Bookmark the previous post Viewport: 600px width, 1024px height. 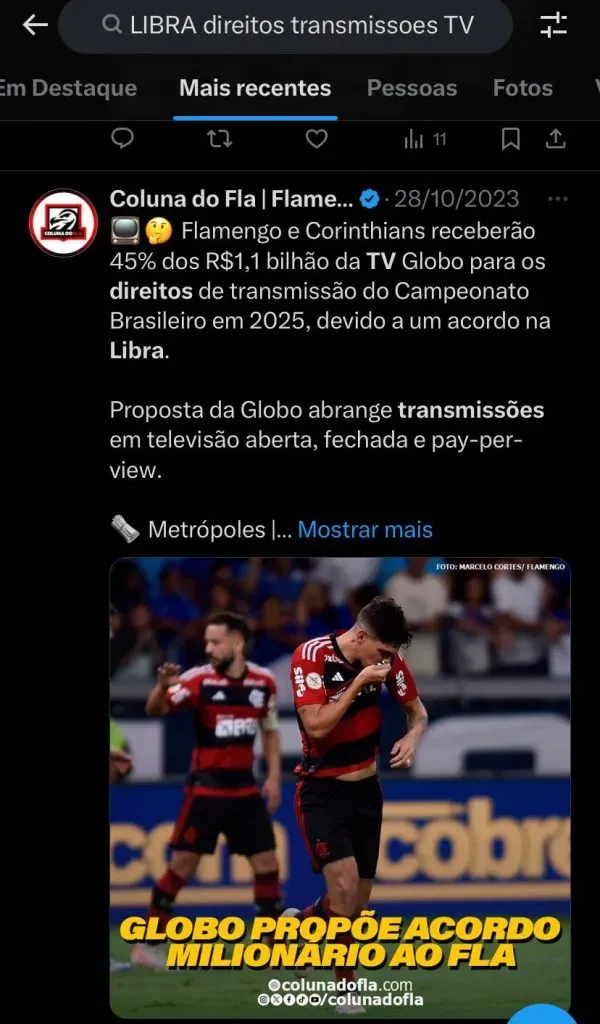(510, 139)
